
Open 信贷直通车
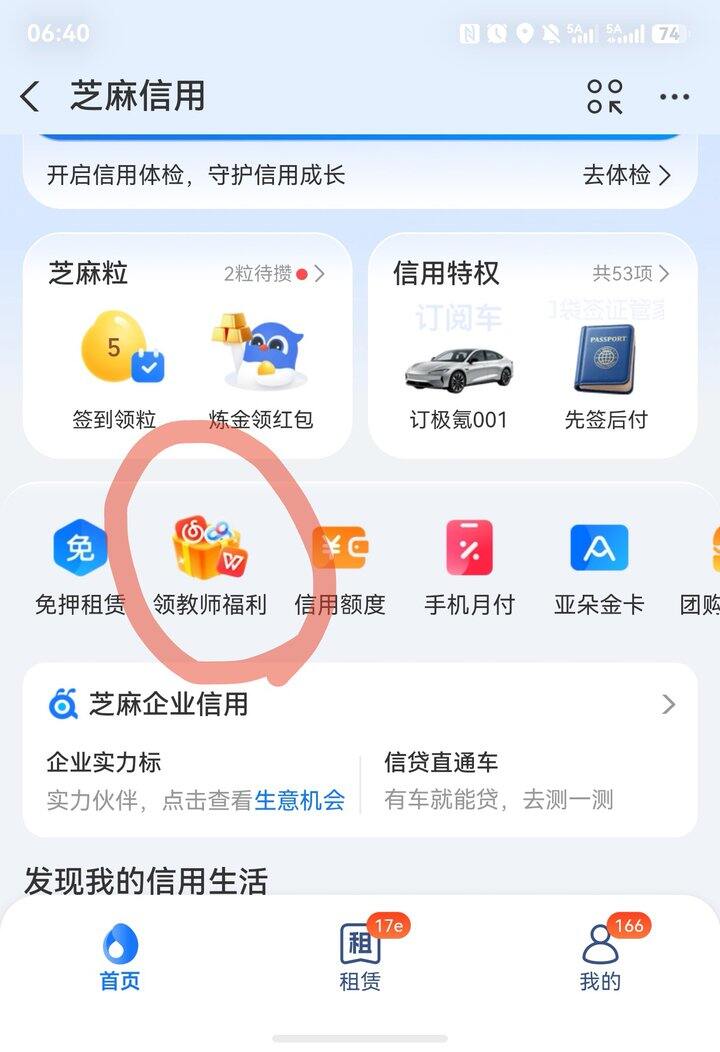pos(441,762)
